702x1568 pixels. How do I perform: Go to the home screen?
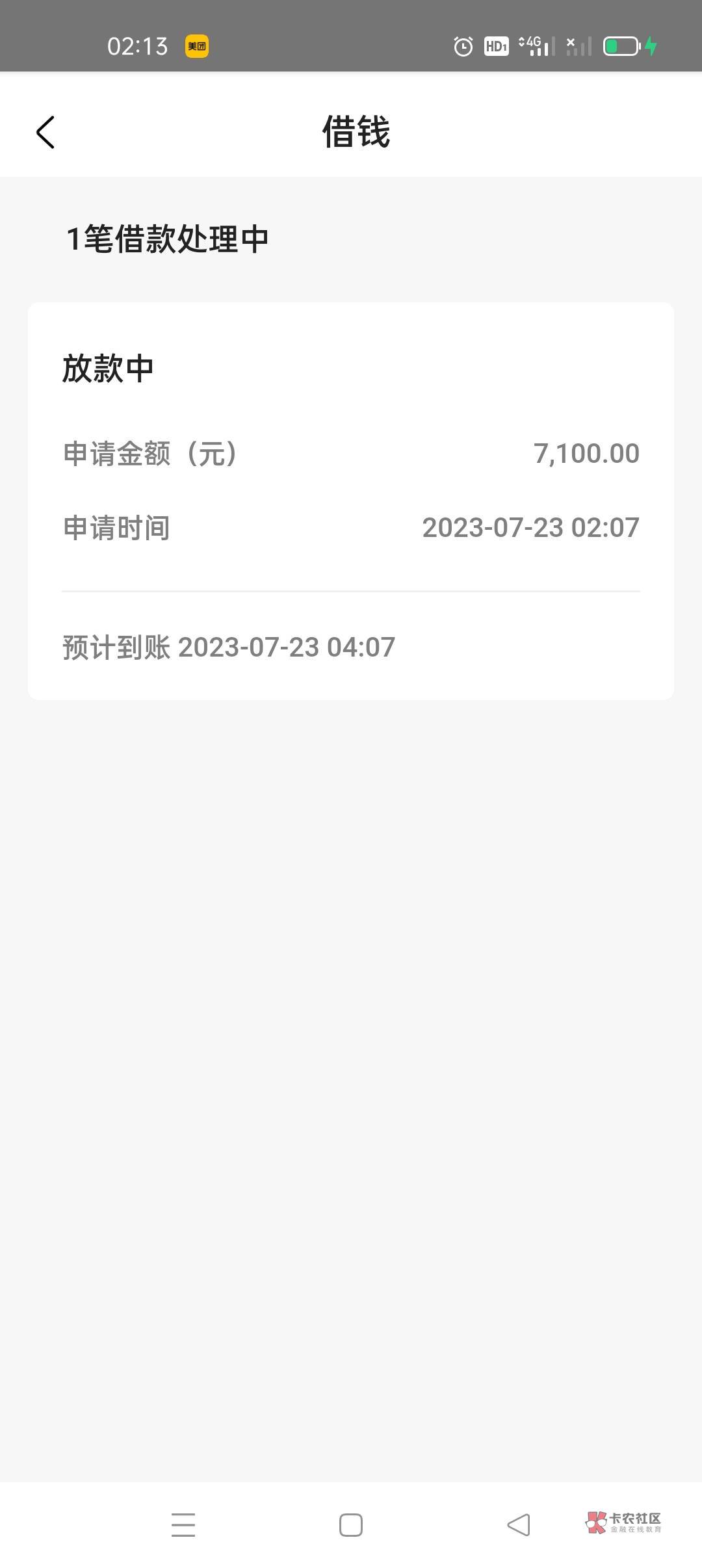[351, 1524]
